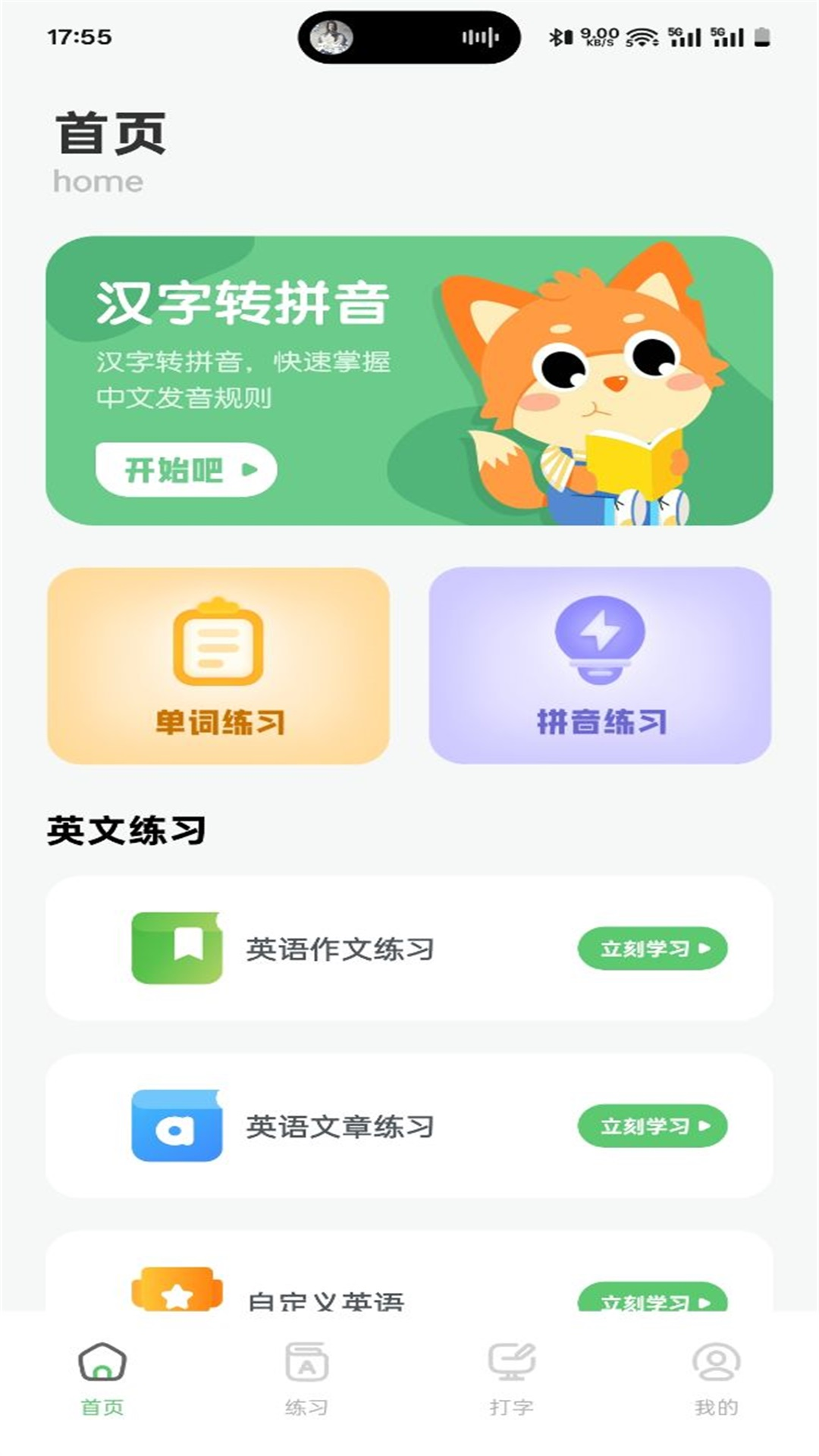Screen dimensions: 819x1456
Task: Open the 拼音练习 card
Action: [x=600, y=666]
